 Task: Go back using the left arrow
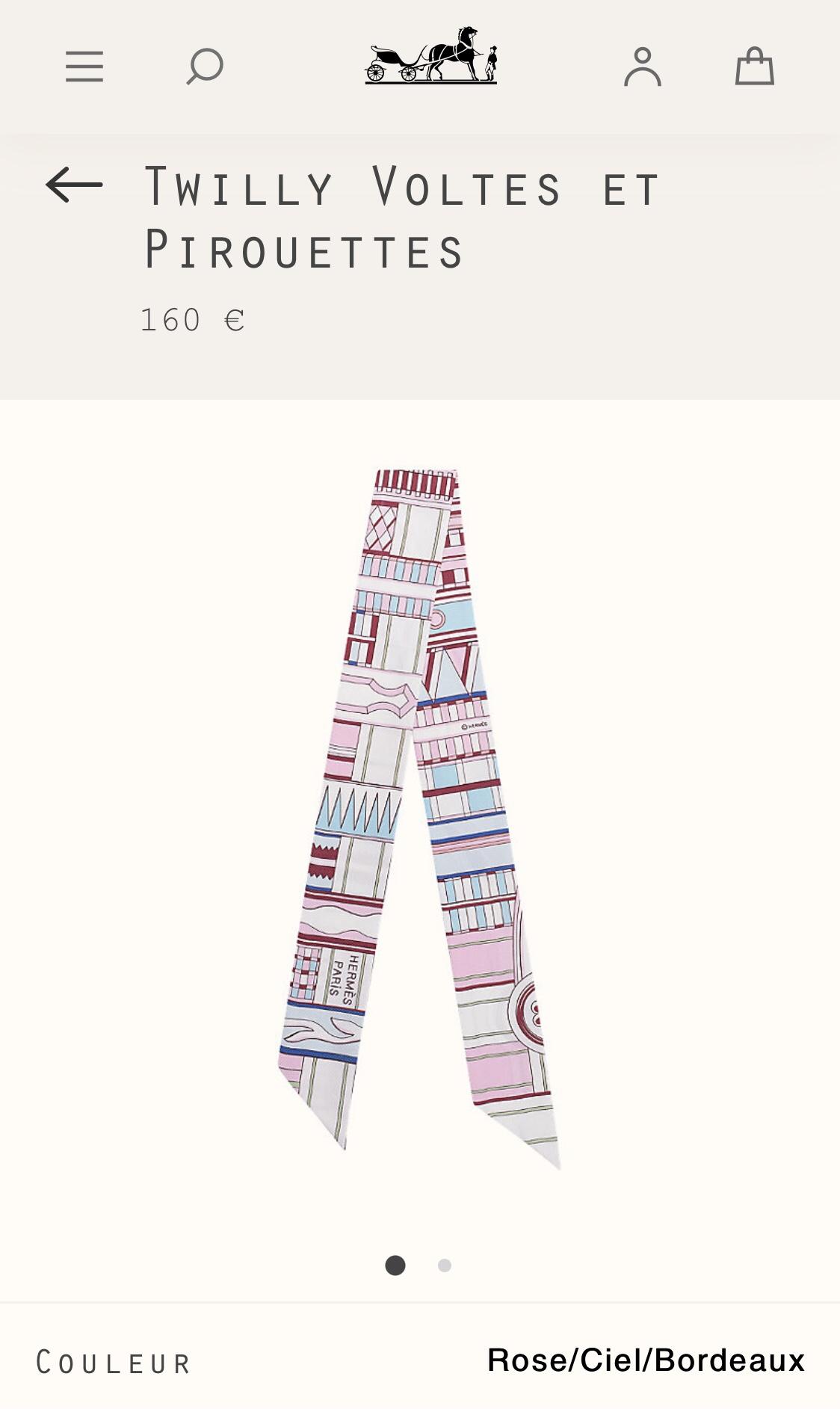(x=74, y=185)
